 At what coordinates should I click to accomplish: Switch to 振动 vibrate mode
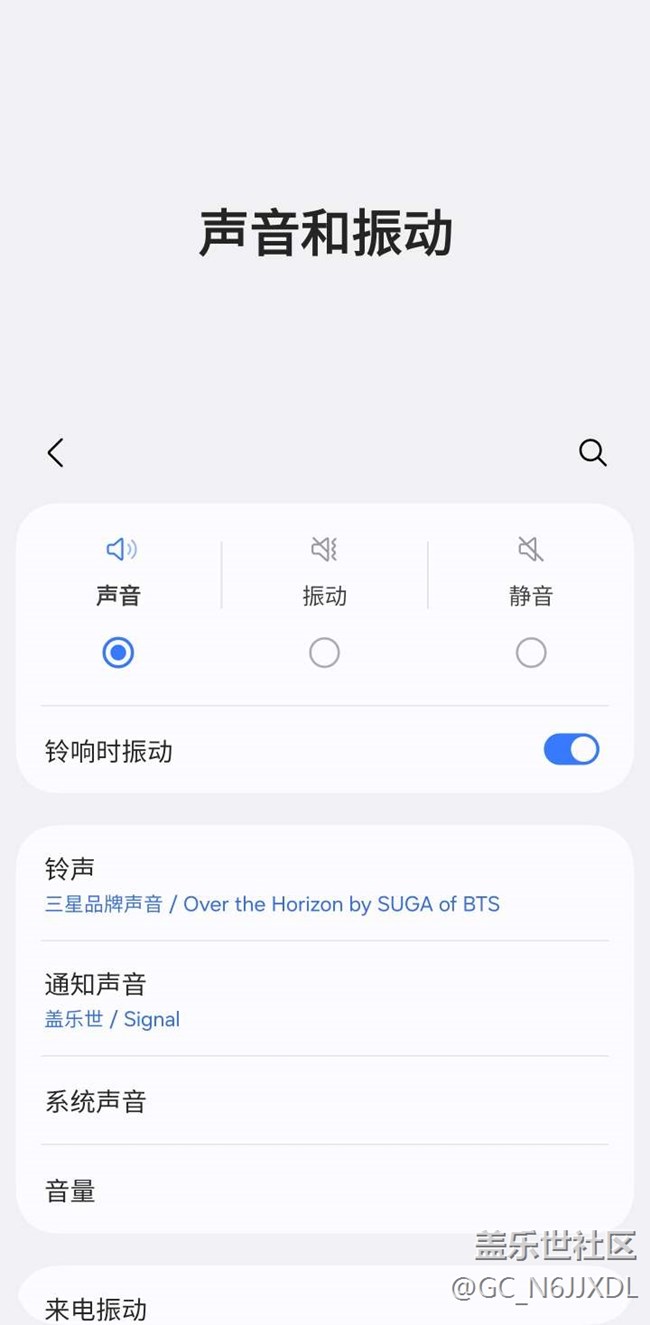pos(324,653)
